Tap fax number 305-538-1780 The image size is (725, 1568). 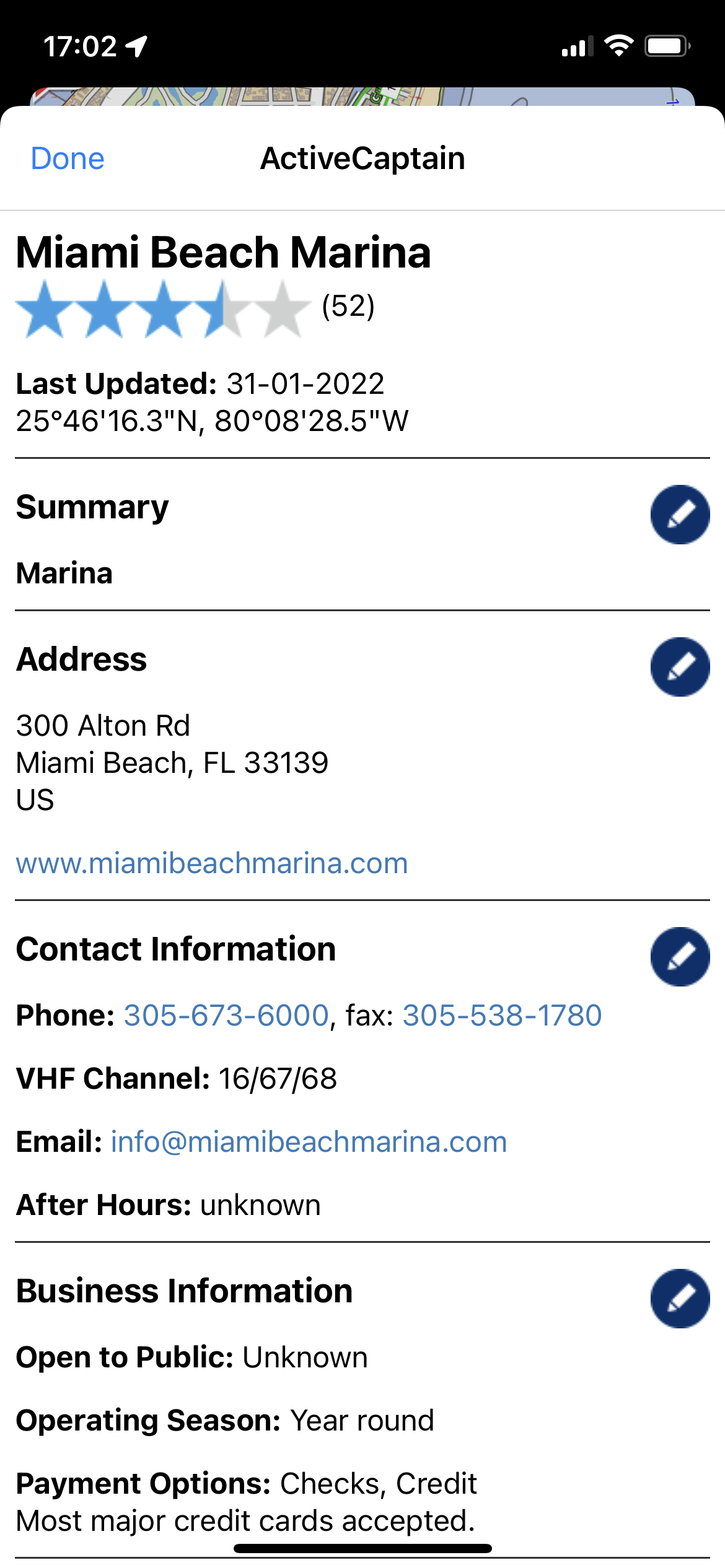(x=502, y=1016)
